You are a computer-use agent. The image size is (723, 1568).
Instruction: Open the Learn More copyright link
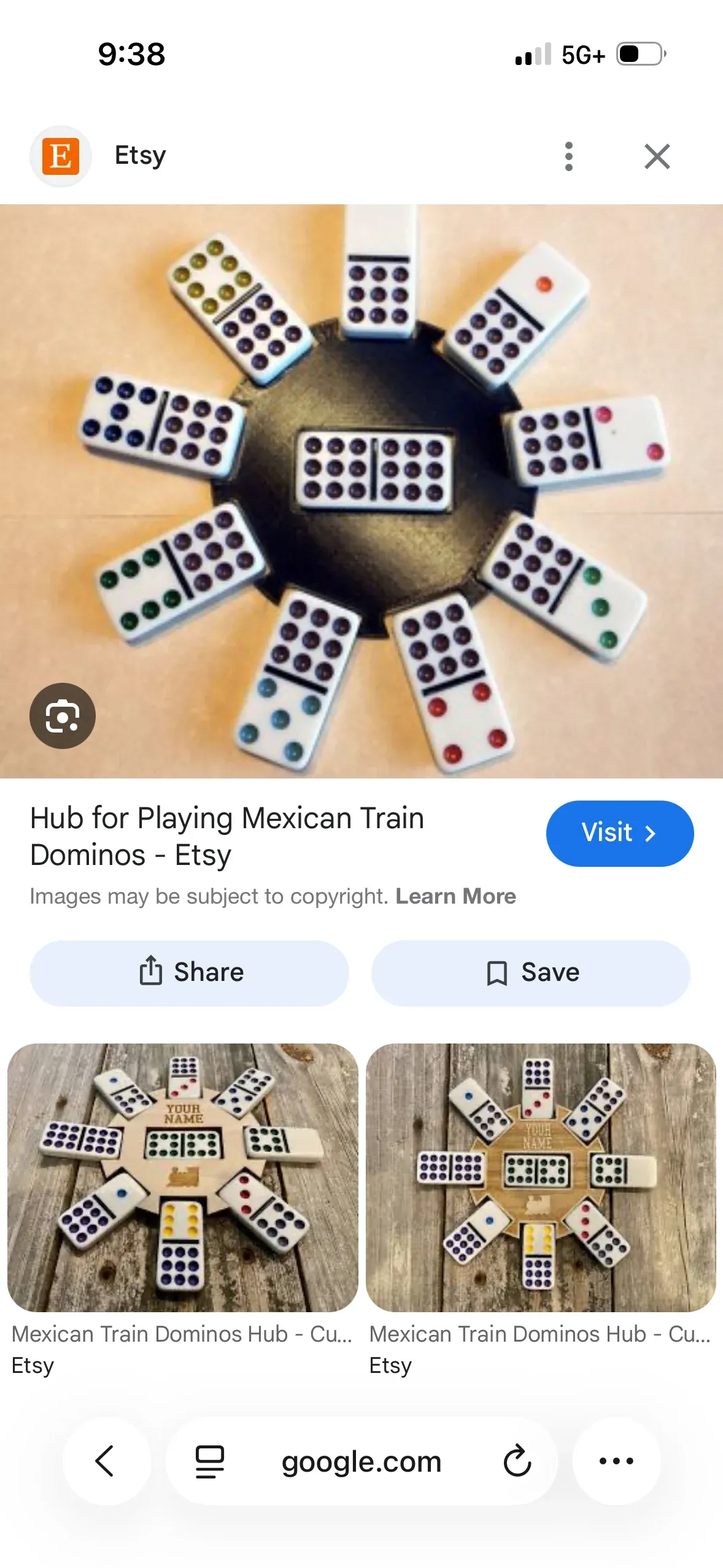tap(455, 896)
